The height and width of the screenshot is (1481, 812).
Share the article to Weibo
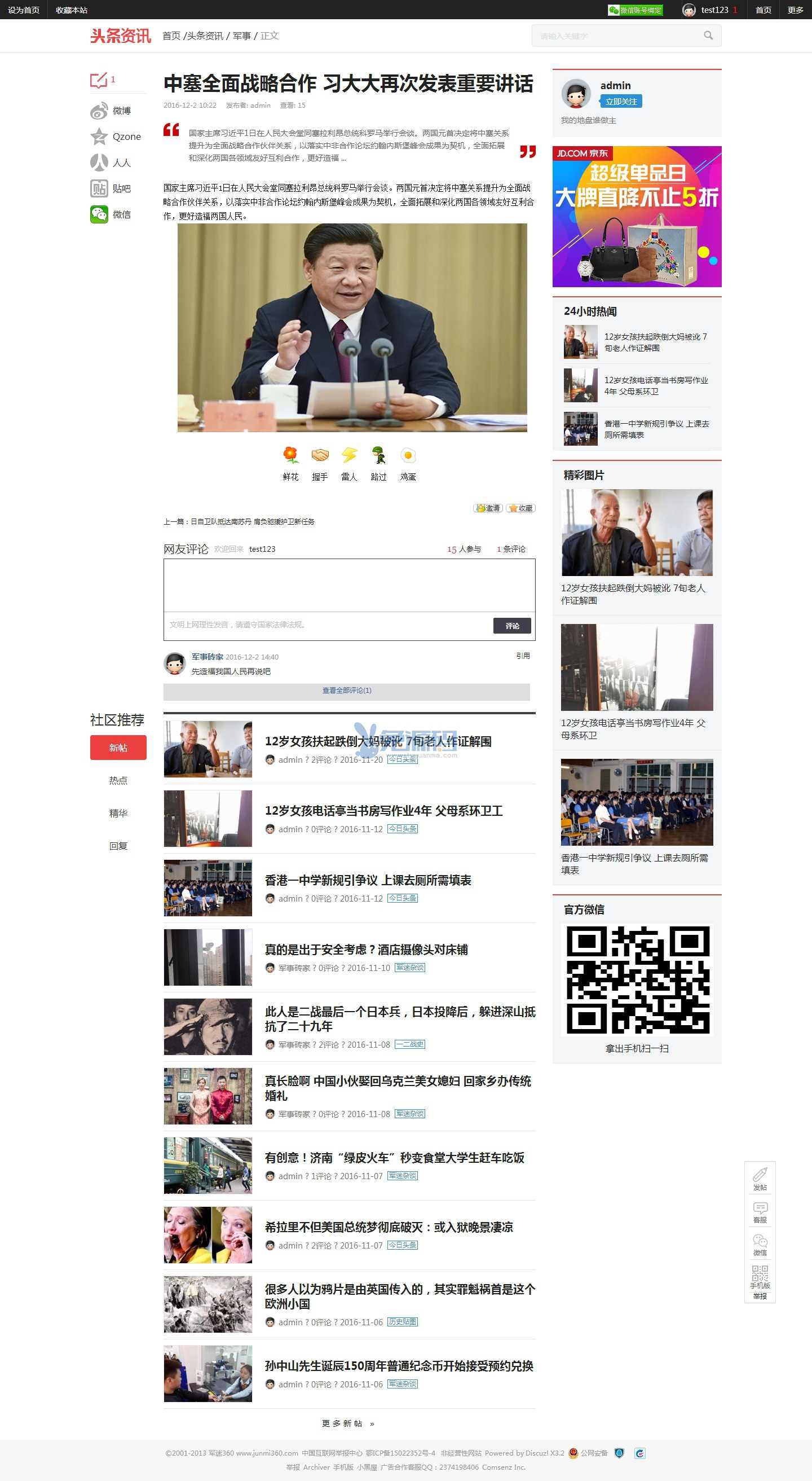click(112, 111)
